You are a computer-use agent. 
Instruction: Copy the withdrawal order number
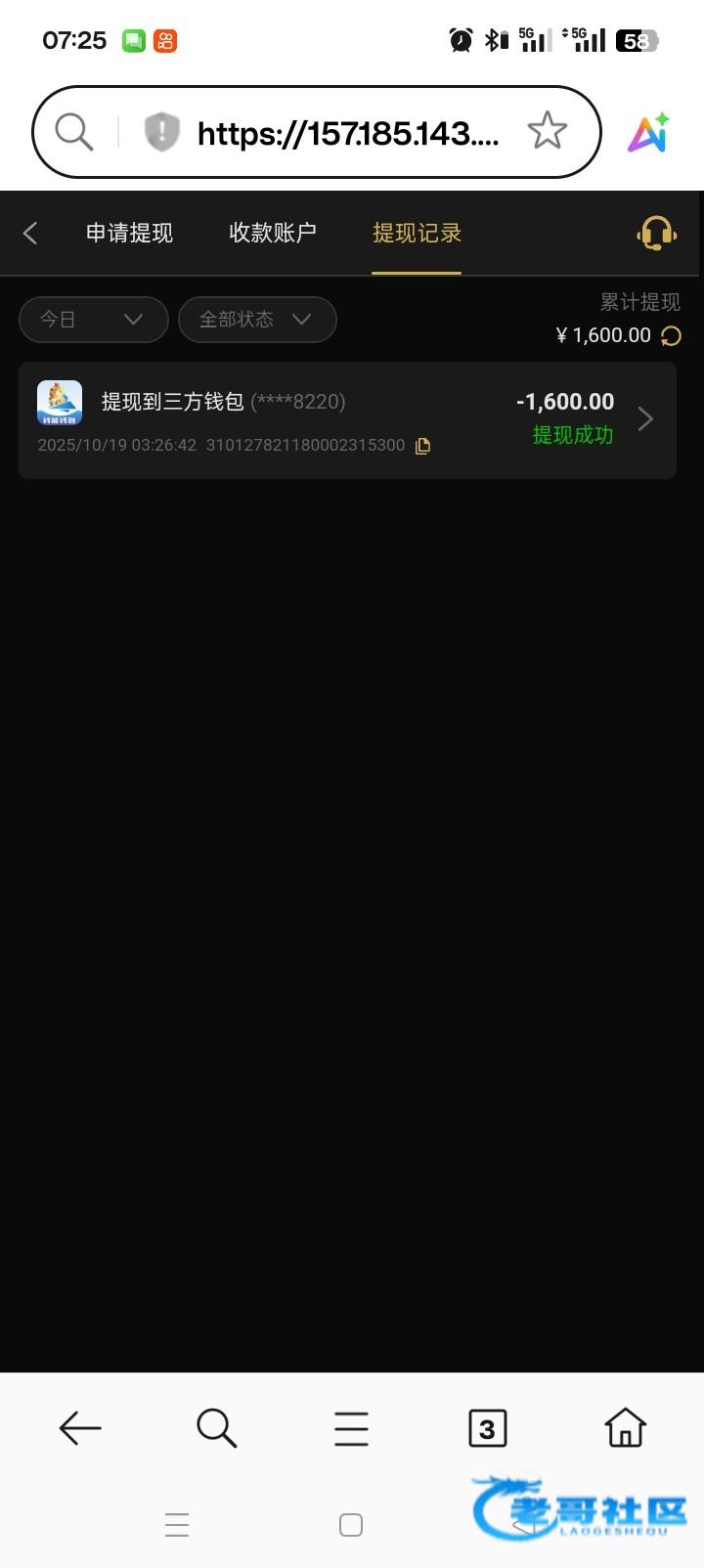click(422, 446)
